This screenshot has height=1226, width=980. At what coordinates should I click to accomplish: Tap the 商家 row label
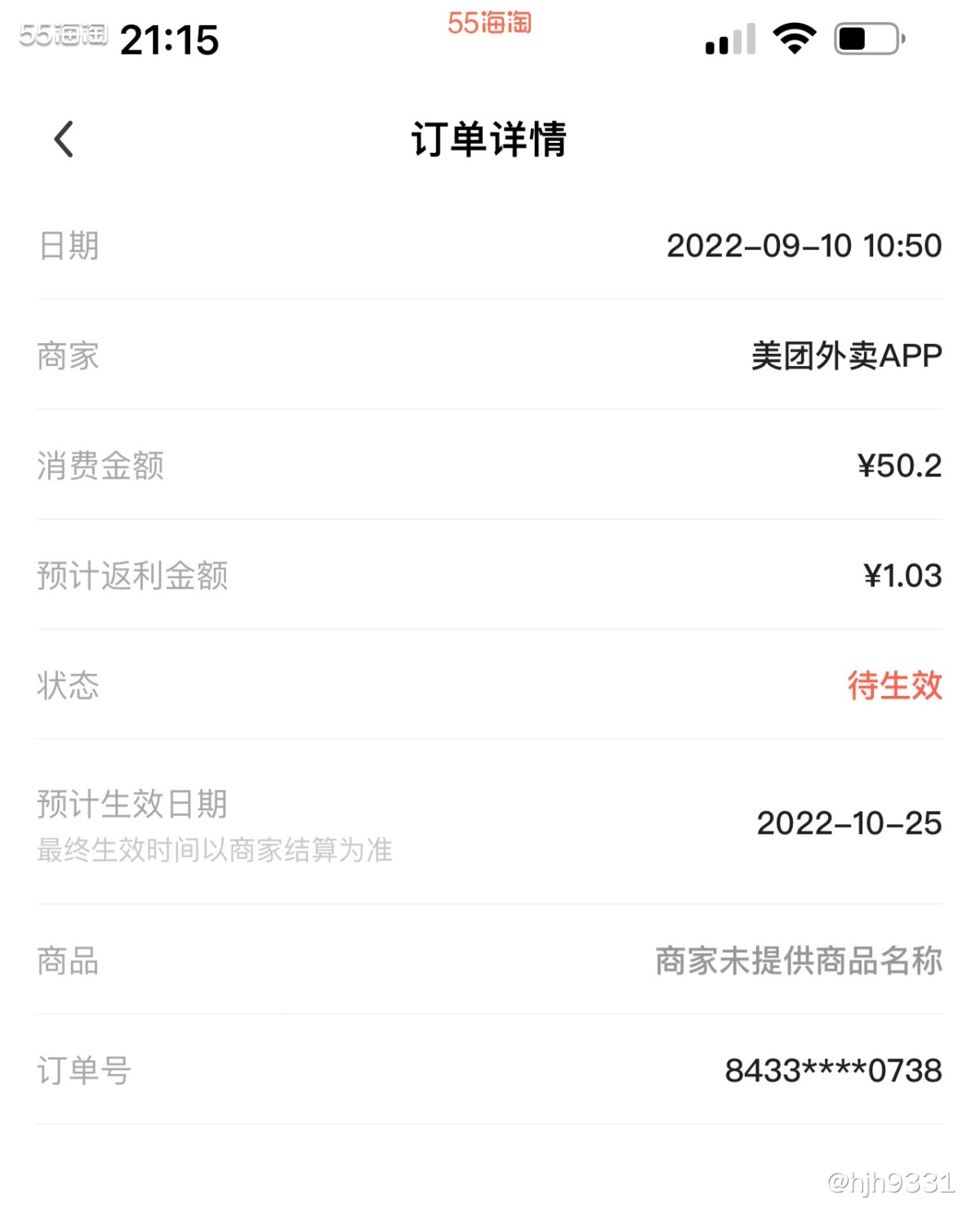click(x=67, y=356)
